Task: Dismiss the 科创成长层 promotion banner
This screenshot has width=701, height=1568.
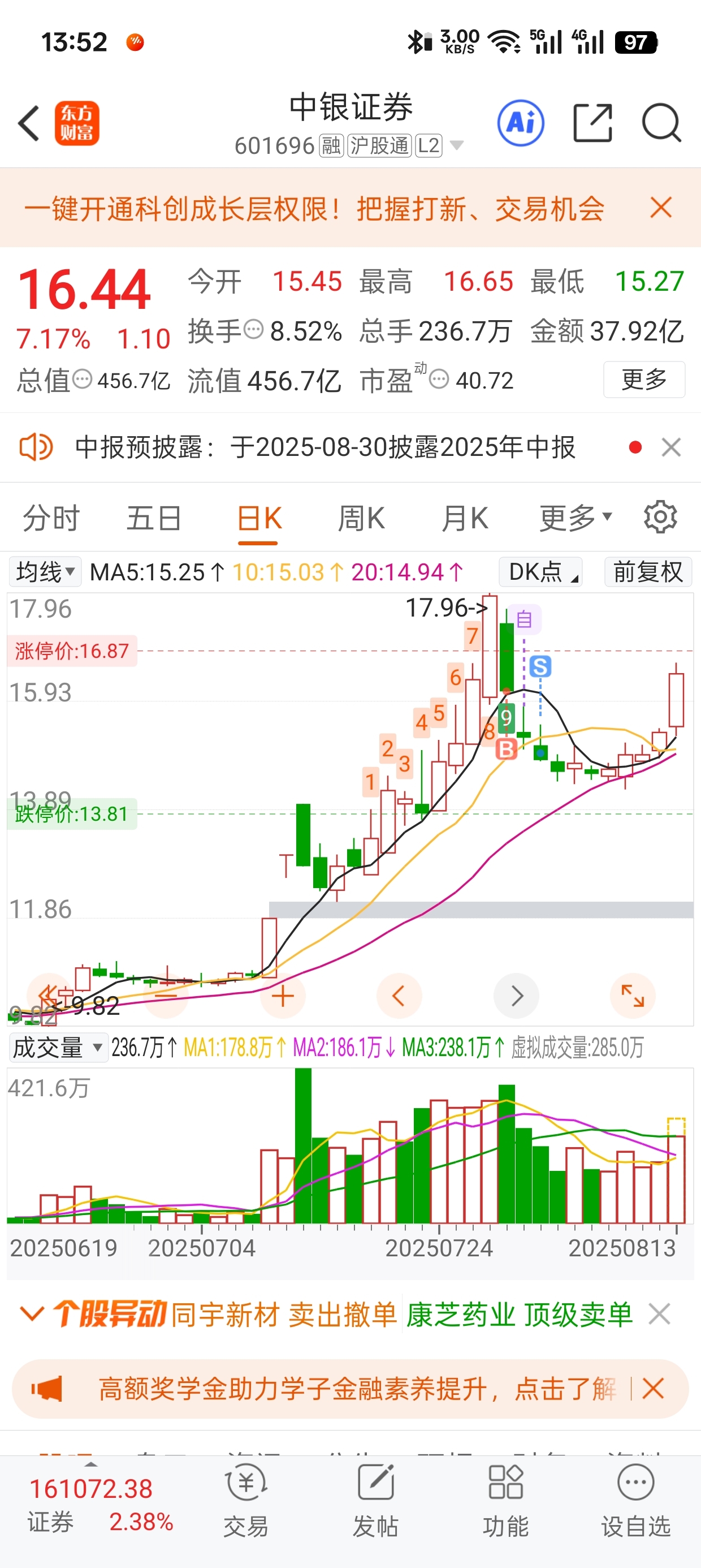Action: coord(660,208)
